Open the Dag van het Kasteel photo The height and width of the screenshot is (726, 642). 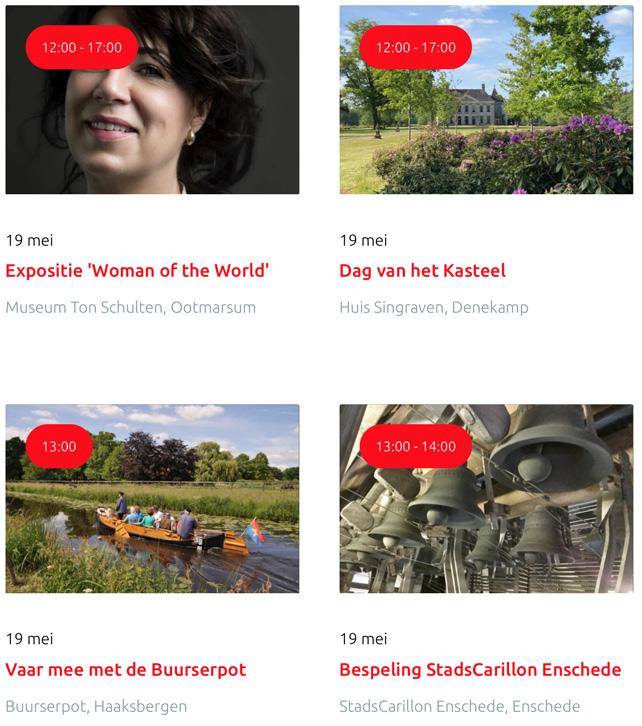pos(486,100)
